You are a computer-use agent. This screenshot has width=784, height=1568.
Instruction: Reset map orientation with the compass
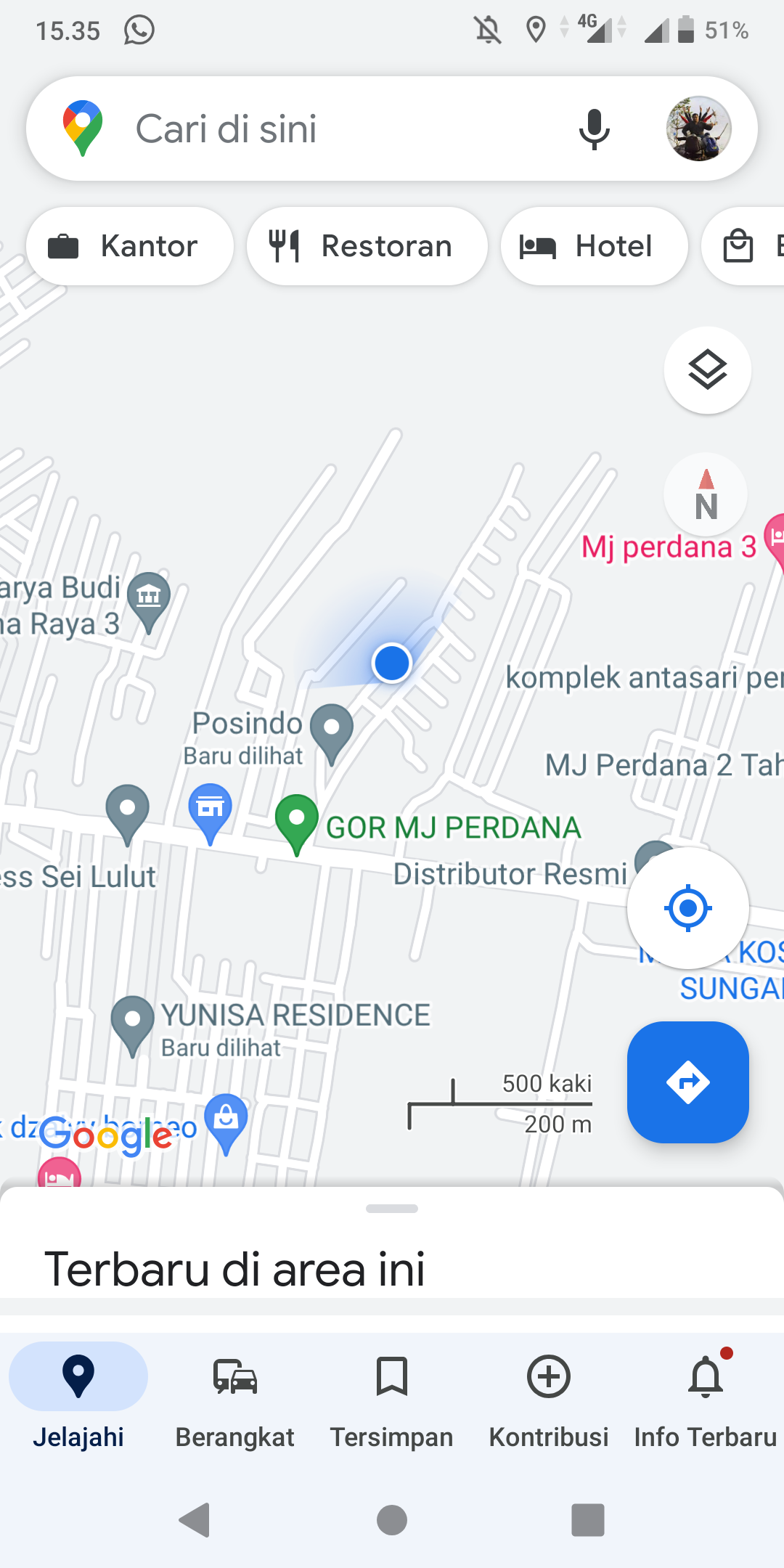click(x=706, y=495)
